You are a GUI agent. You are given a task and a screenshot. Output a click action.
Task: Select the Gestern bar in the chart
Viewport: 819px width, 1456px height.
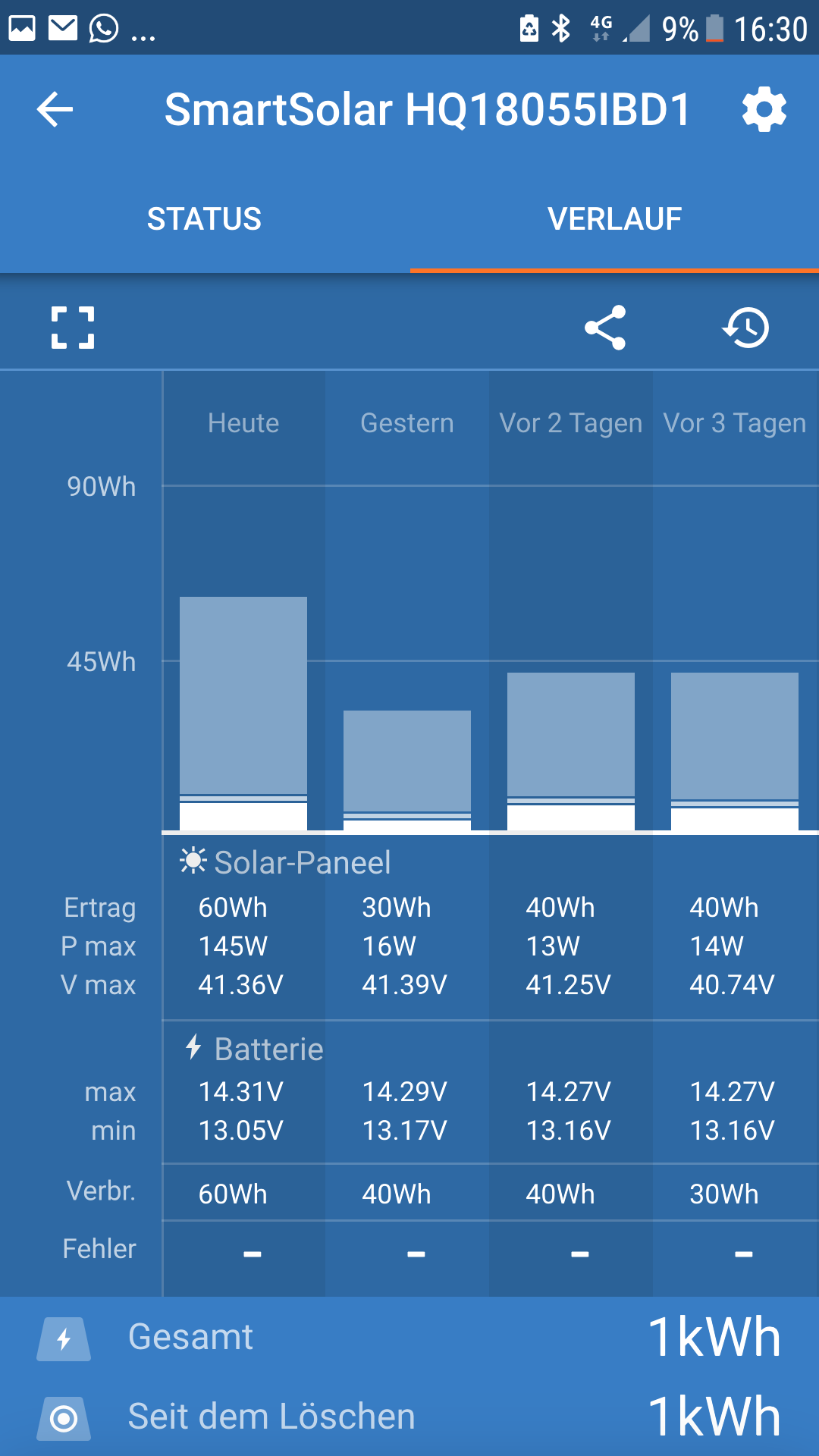tap(407, 770)
